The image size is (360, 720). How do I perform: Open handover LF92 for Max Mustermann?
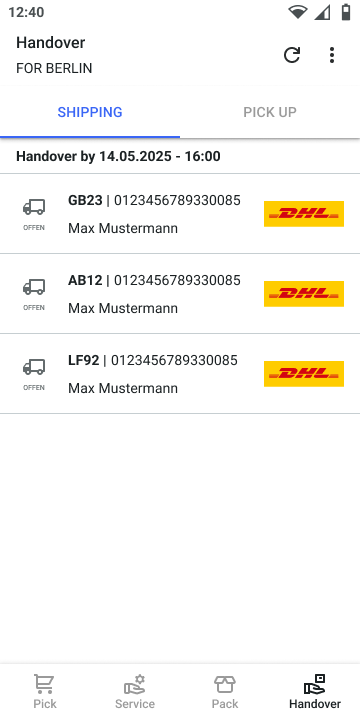180,373
